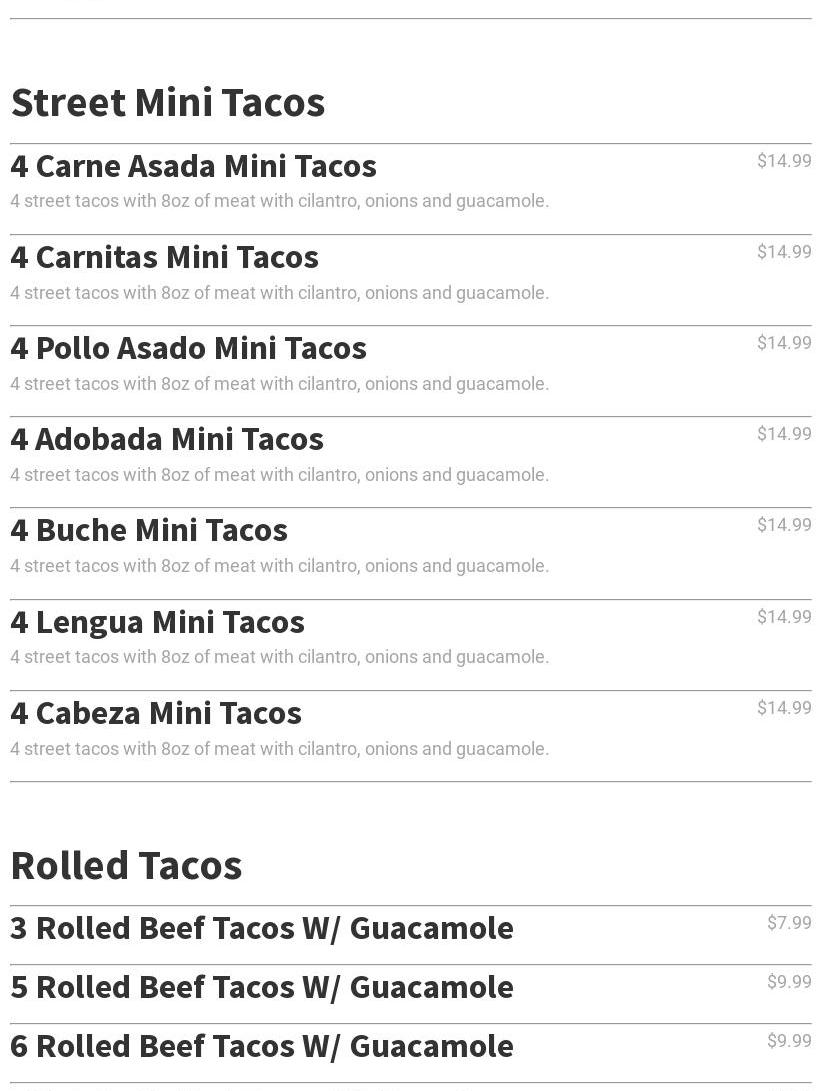View the 4 Pollo Asado Mini Tacos item

[x=189, y=348]
